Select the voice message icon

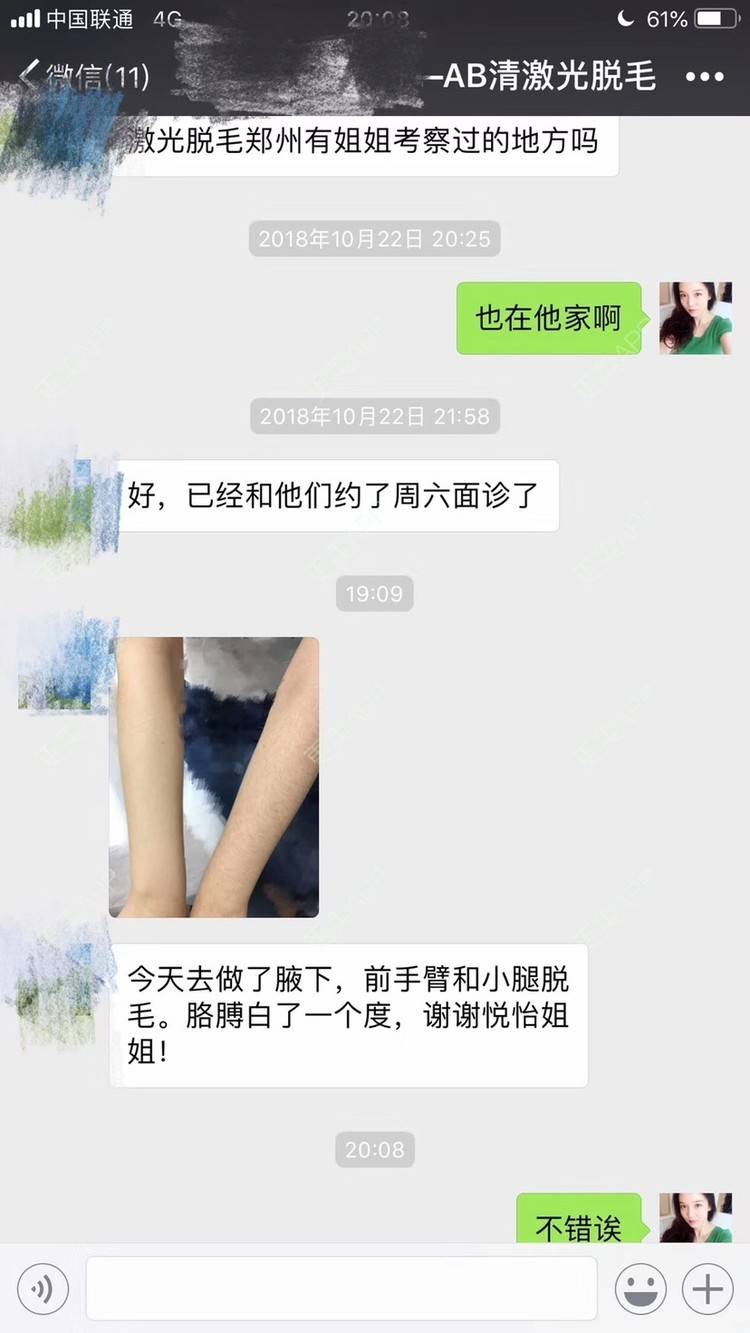click(41, 1289)
